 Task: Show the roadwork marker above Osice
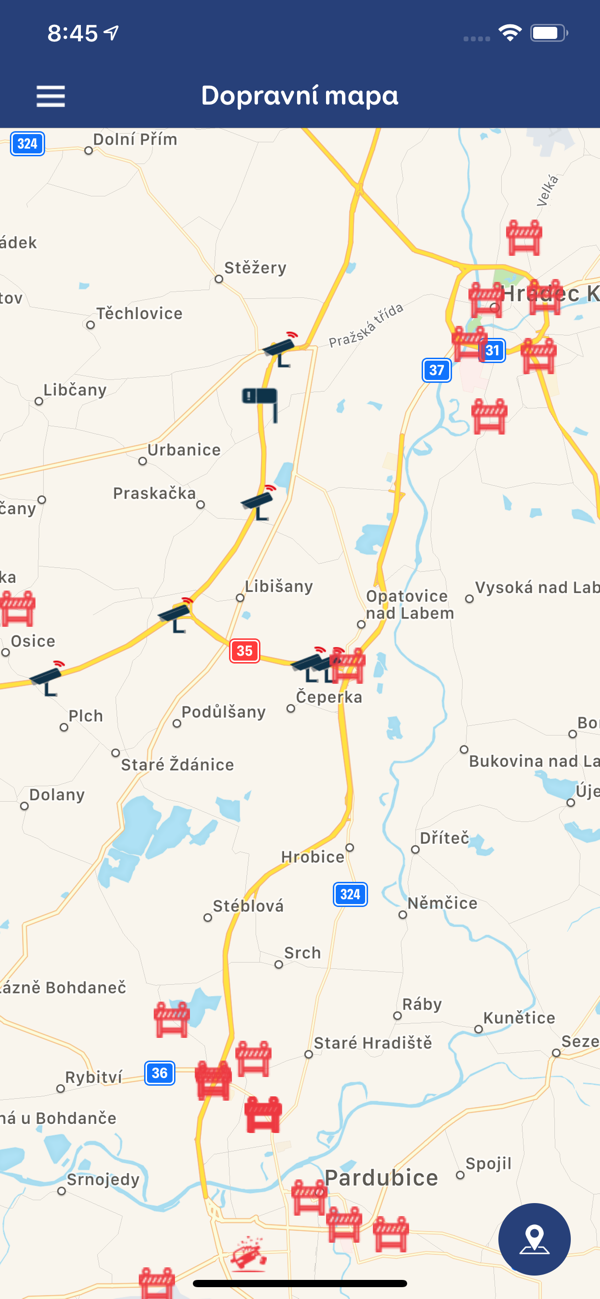(x=17, y=607)
